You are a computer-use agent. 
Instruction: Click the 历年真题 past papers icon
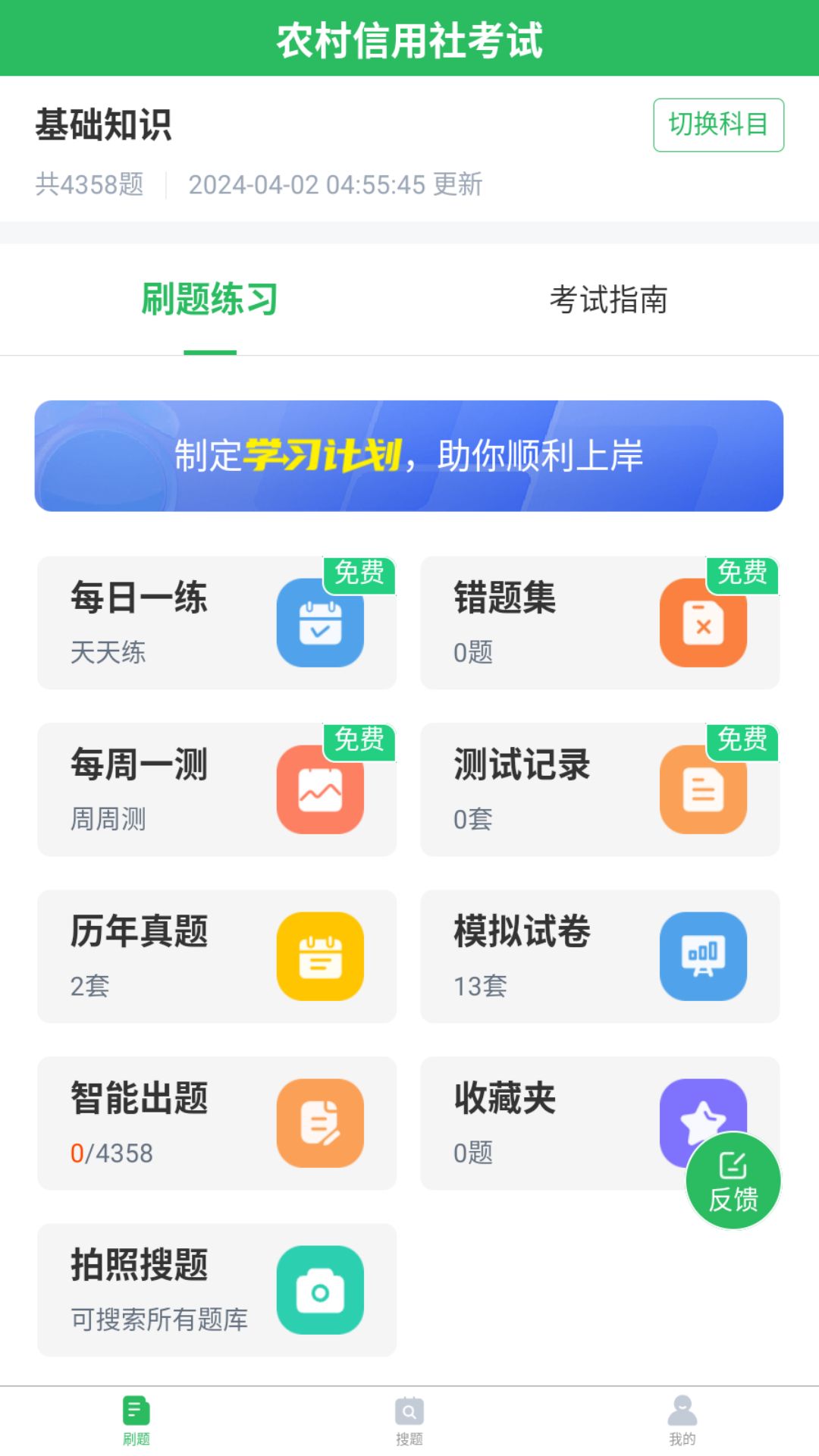pyautogui.click(x=320, y=955)
